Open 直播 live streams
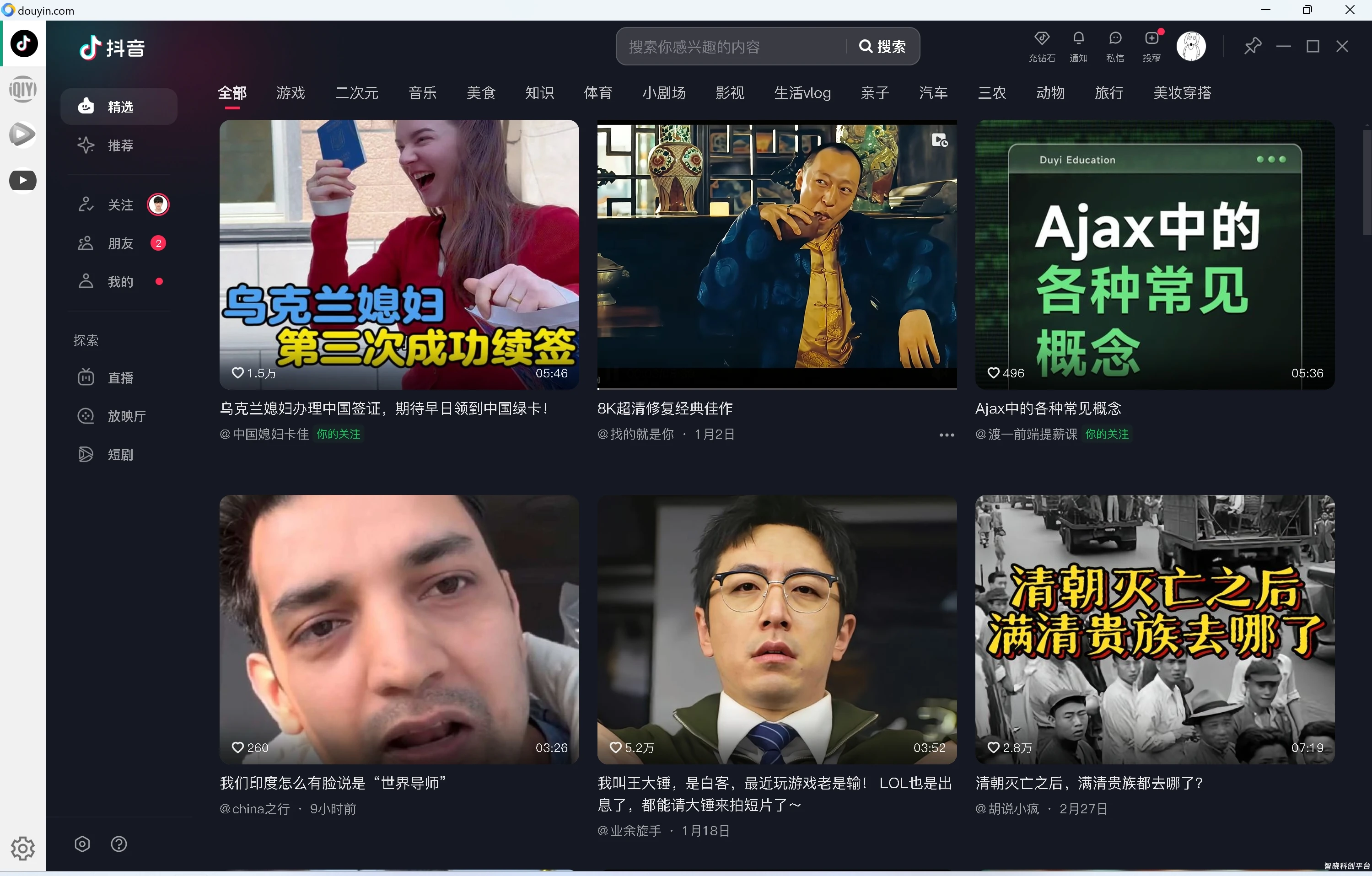The image size is (1372, 876). click(120, 378)
